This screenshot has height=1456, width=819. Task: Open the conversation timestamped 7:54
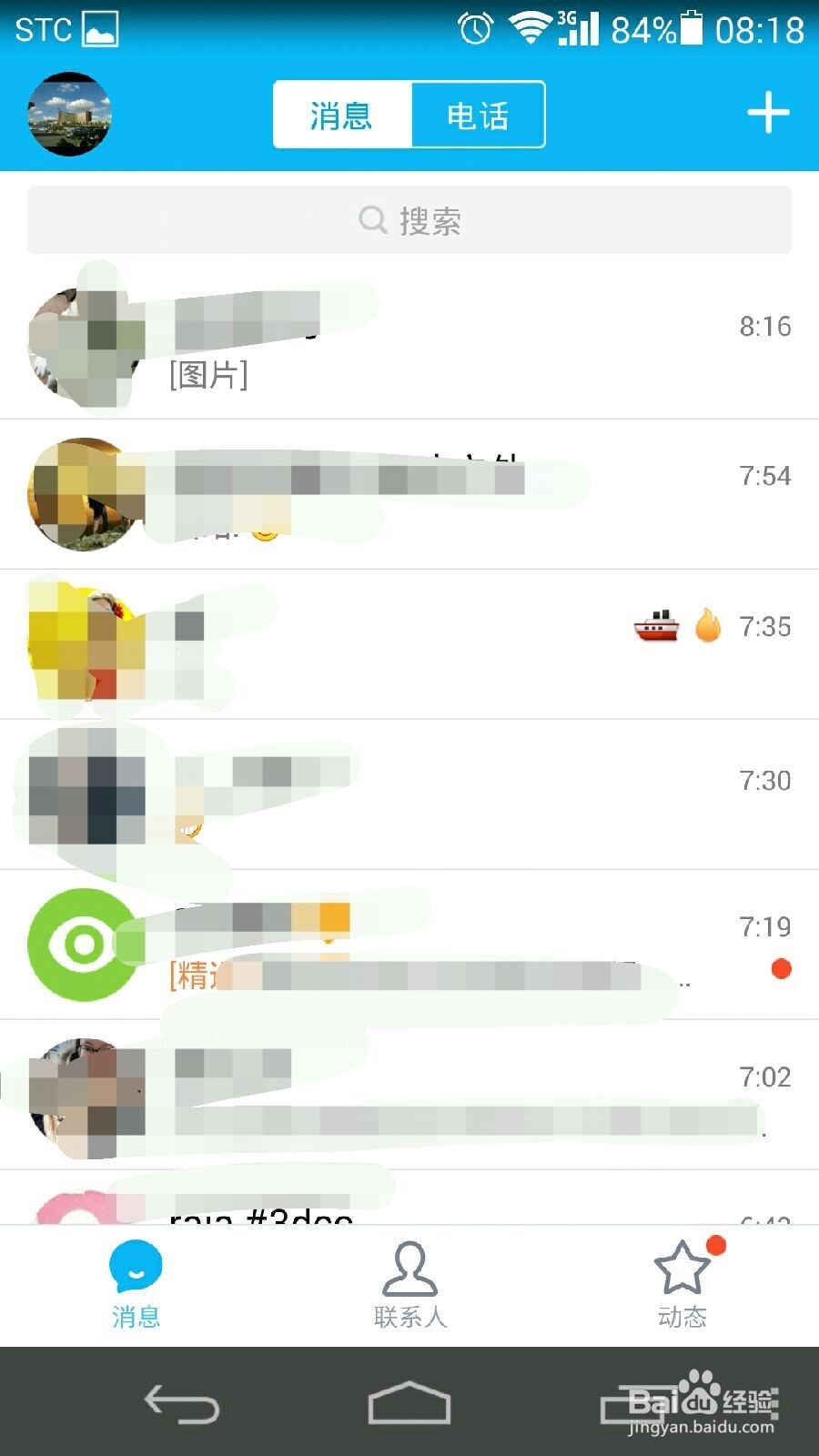(x=409, y=494)
